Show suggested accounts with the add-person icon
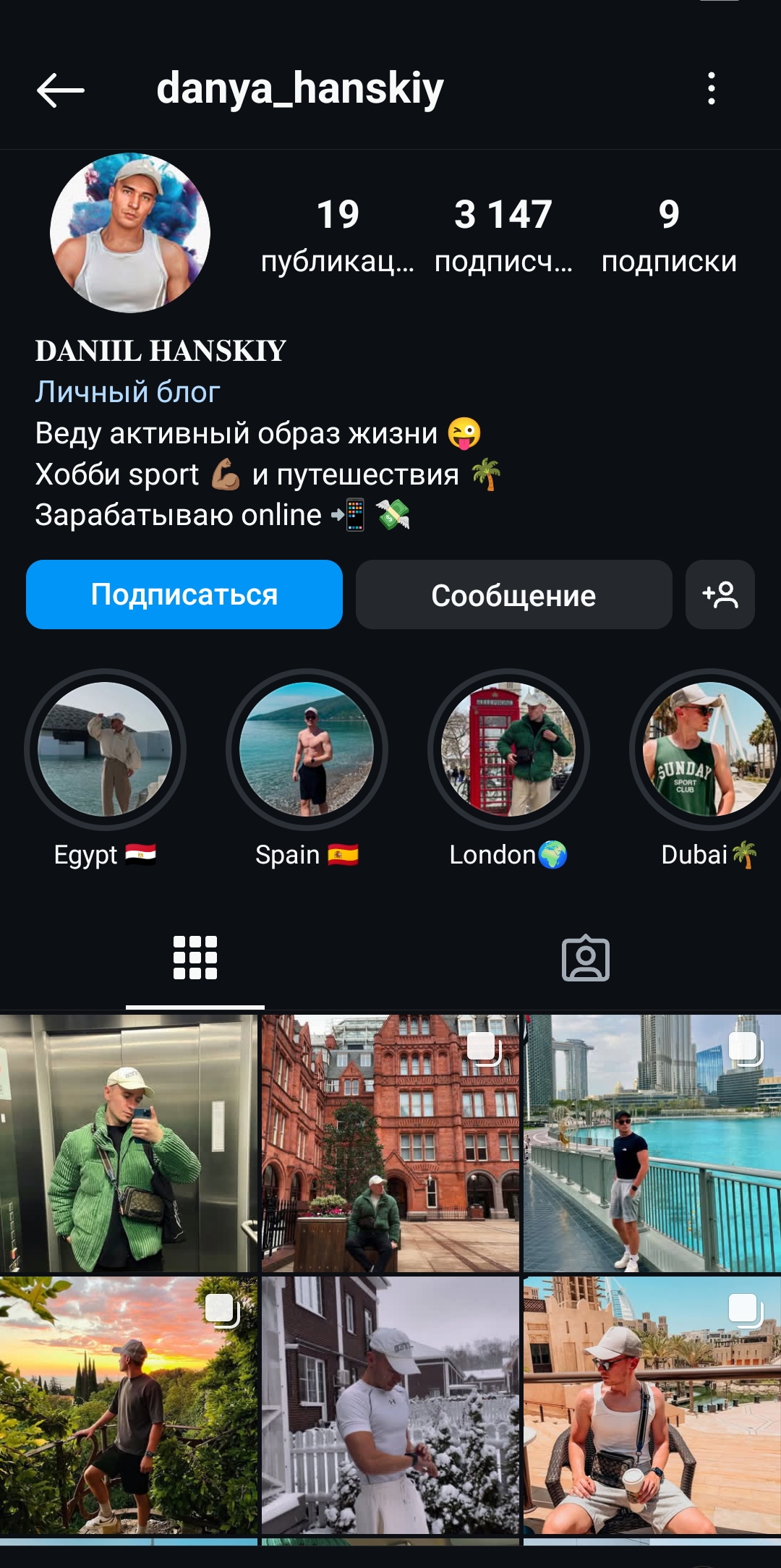 pos(720,595)
